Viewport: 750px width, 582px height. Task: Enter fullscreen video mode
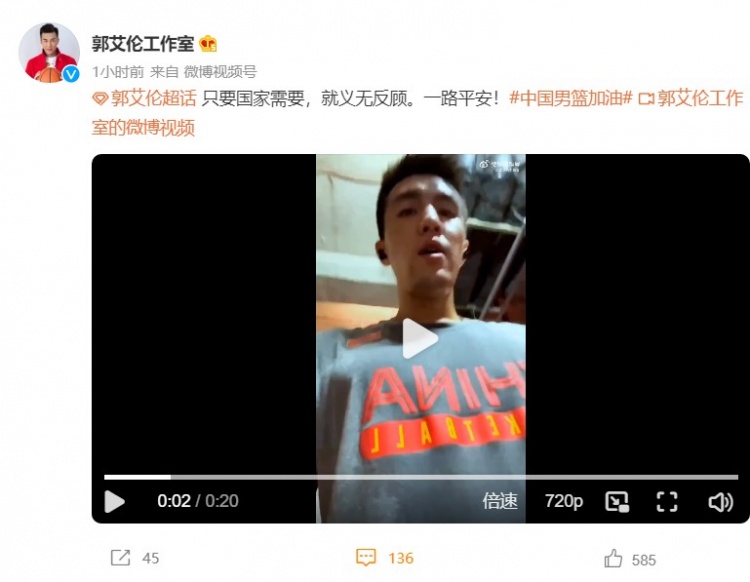[x=667, y=501]
